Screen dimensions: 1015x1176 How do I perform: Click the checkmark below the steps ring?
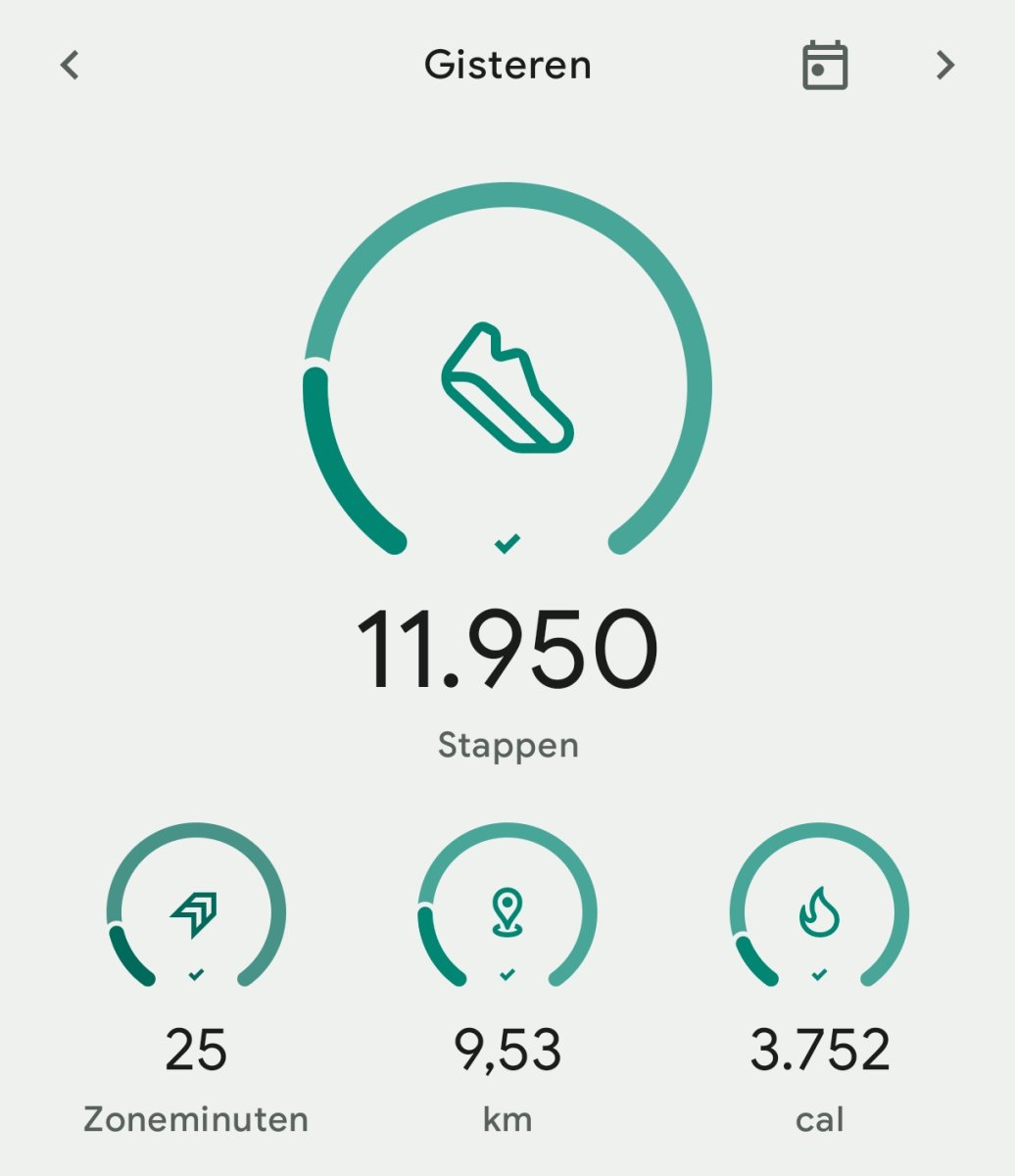[x=507, y=540]
